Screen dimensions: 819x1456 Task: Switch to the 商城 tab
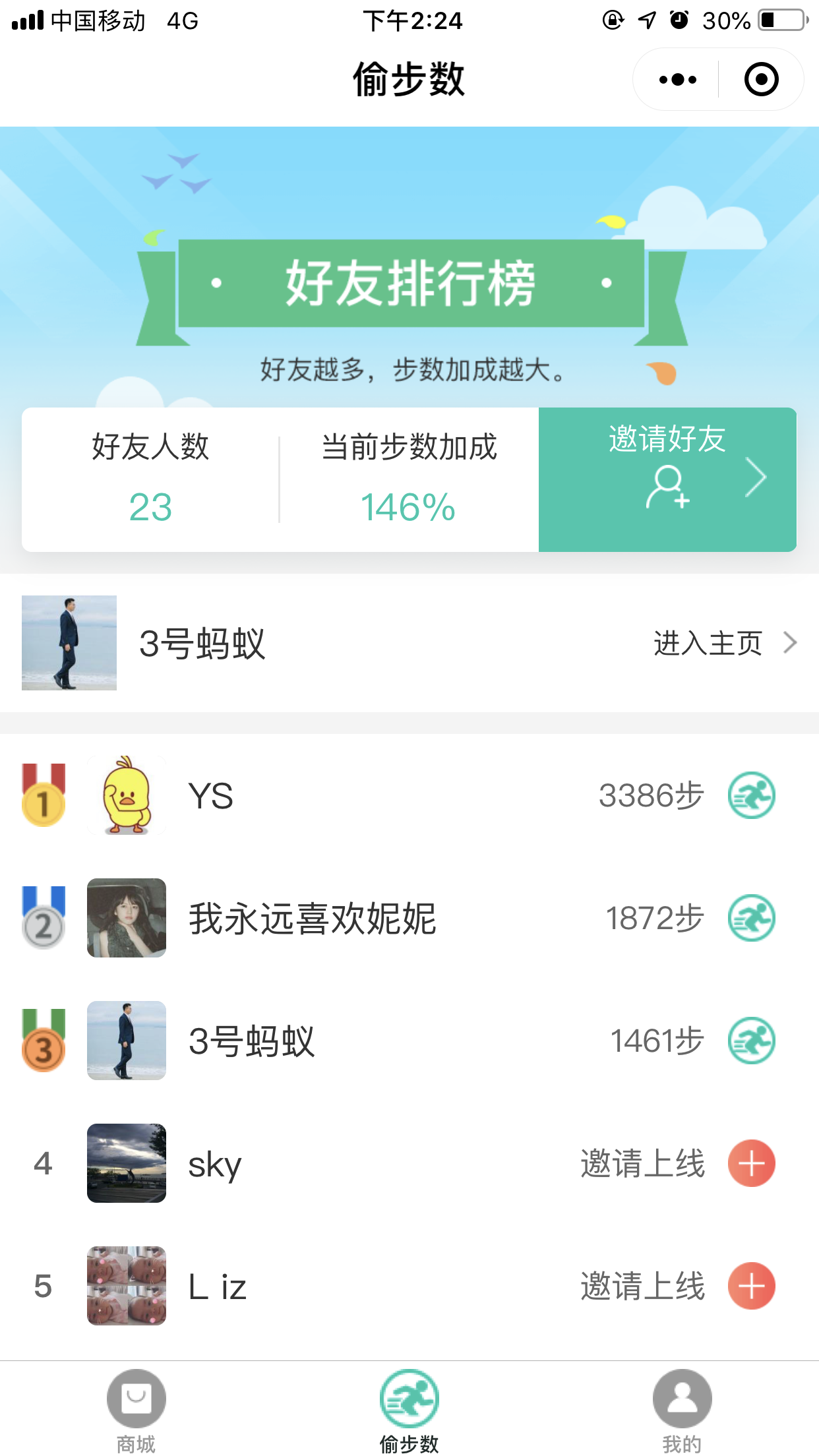click(x=136, y=1411)
